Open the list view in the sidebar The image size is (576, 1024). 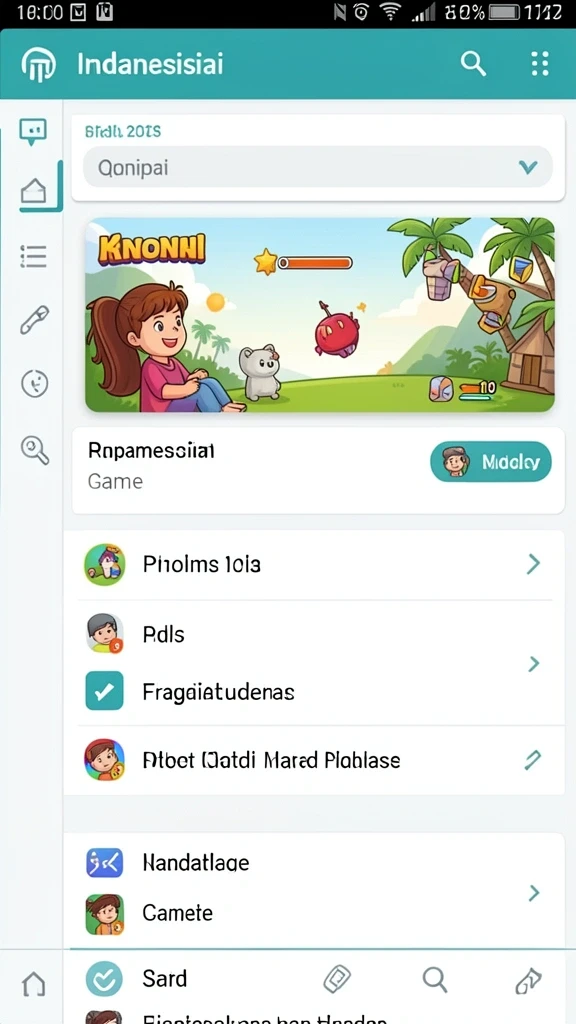click(33, 257)
